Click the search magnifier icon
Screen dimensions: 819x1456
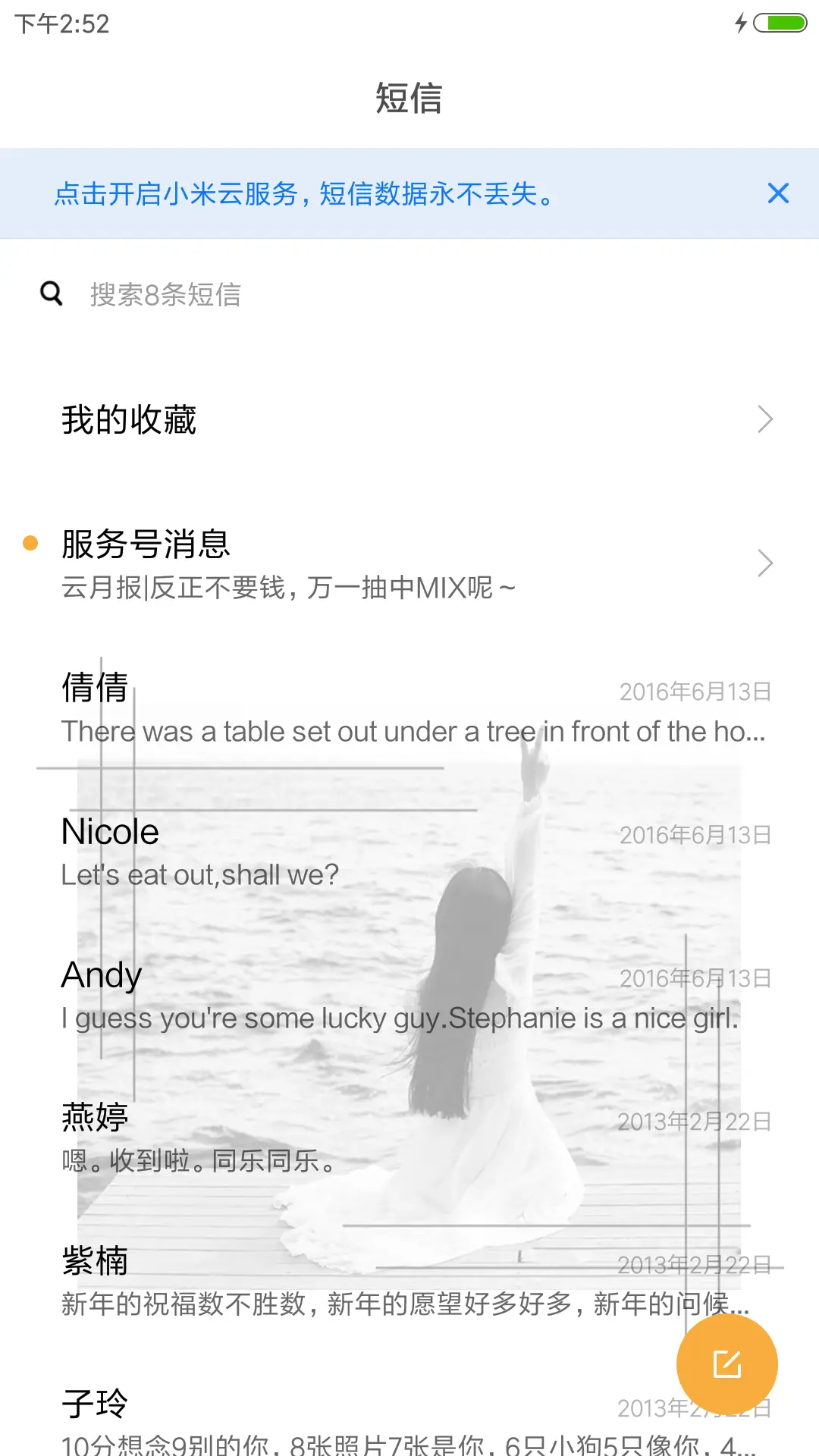point(50,293)
